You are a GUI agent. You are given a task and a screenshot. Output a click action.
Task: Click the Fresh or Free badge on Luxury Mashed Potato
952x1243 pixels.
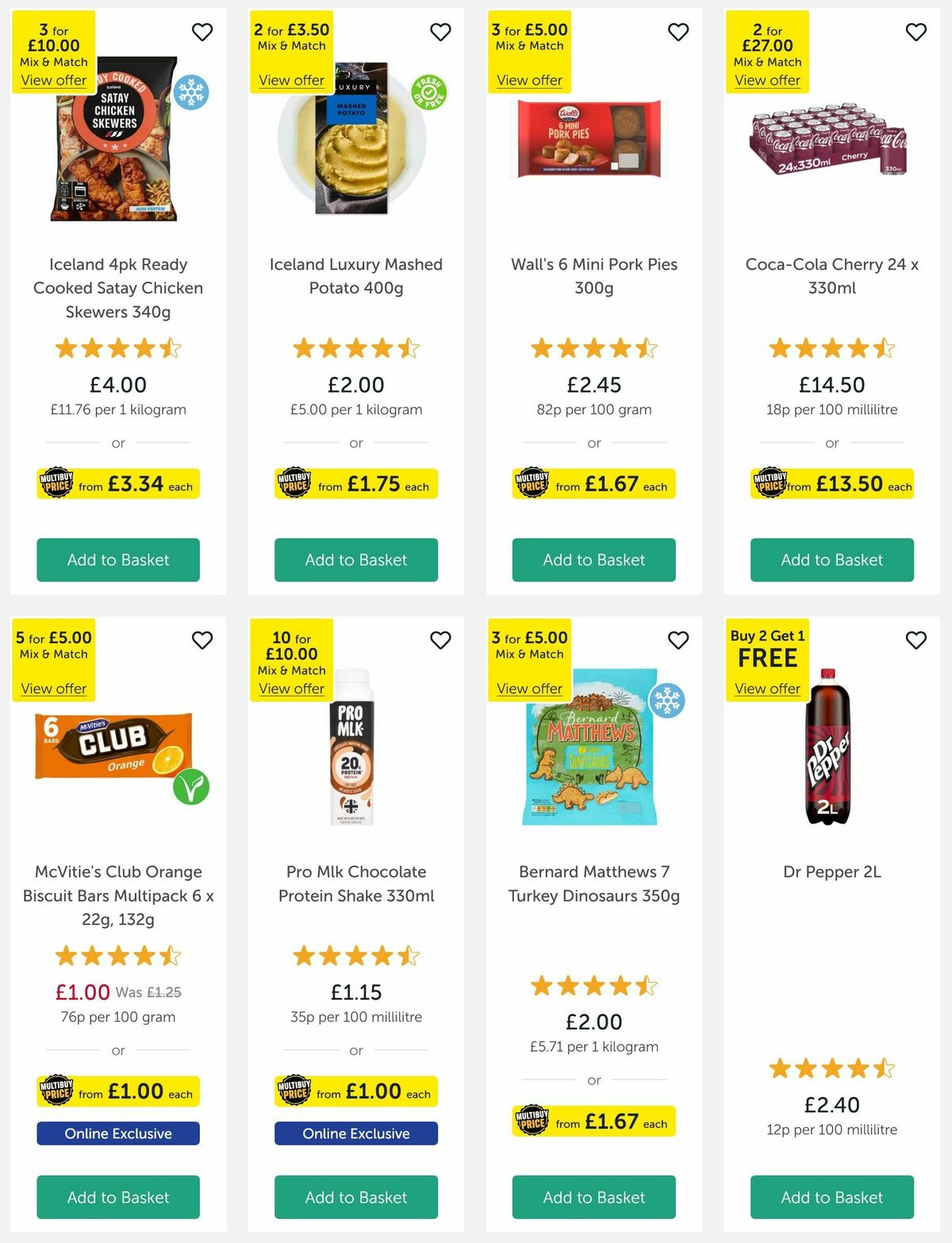click(428, 92)
